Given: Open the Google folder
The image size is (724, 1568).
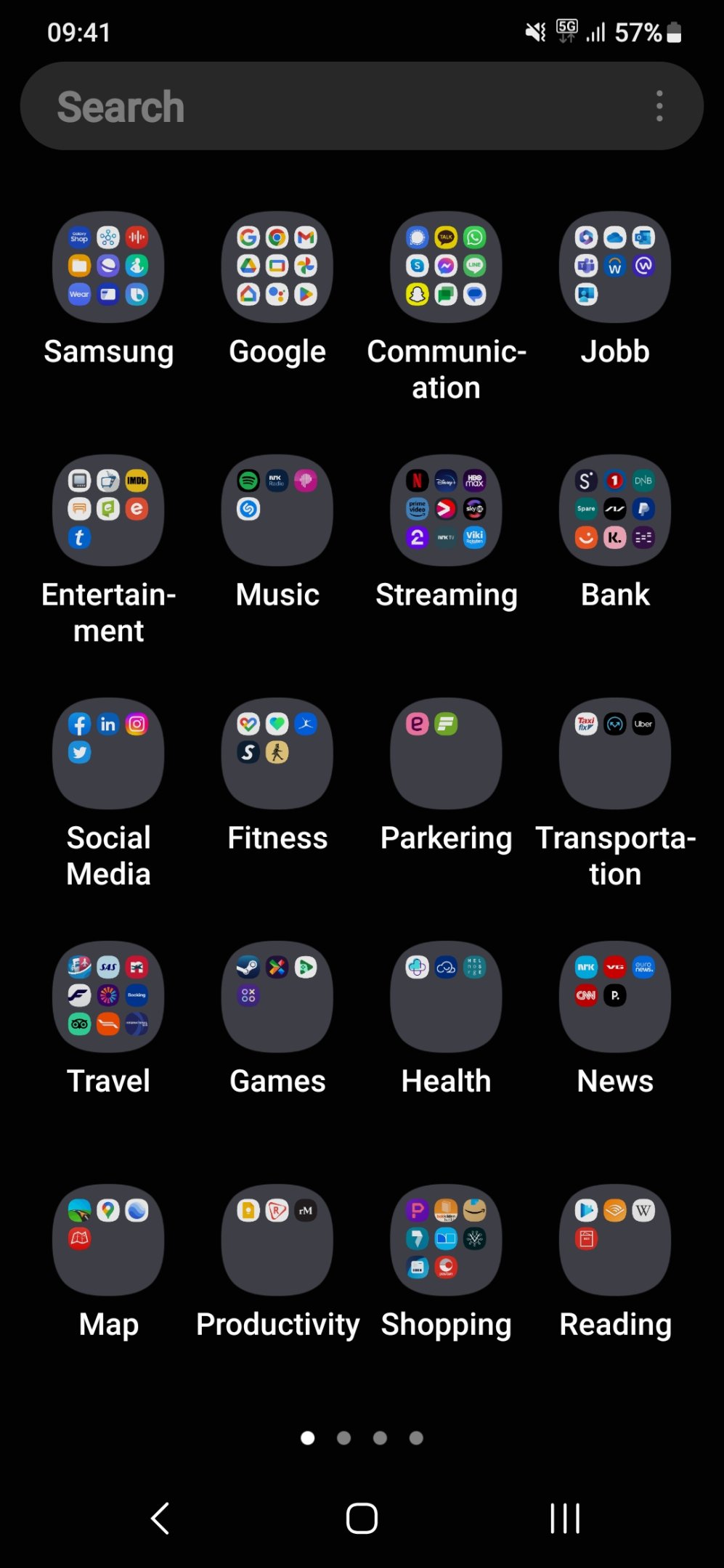Looking at the screenshot, I should pos(277,267).
